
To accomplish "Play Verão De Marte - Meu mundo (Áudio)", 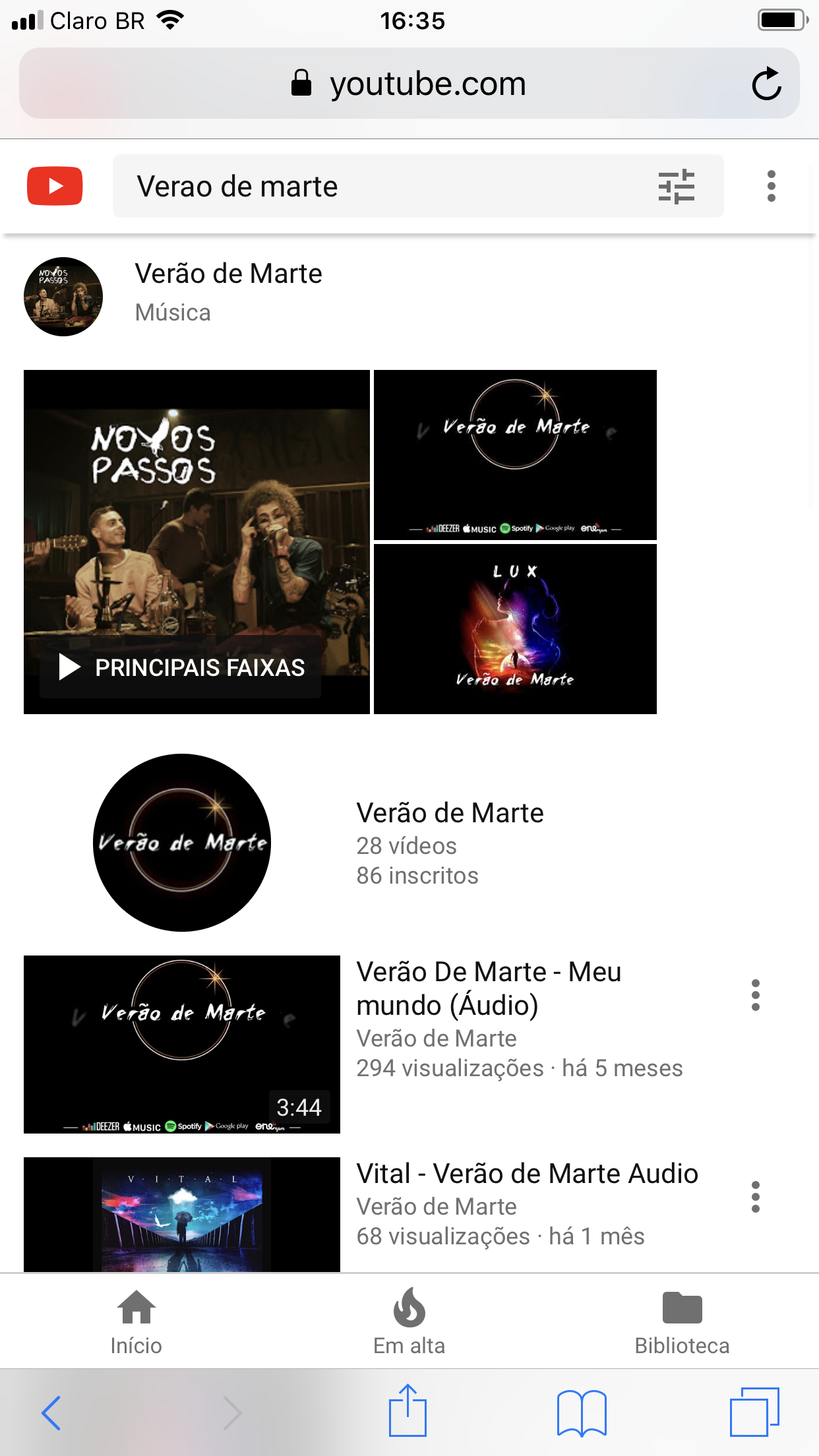I will pyautogui.click(x=182, y=1044).
